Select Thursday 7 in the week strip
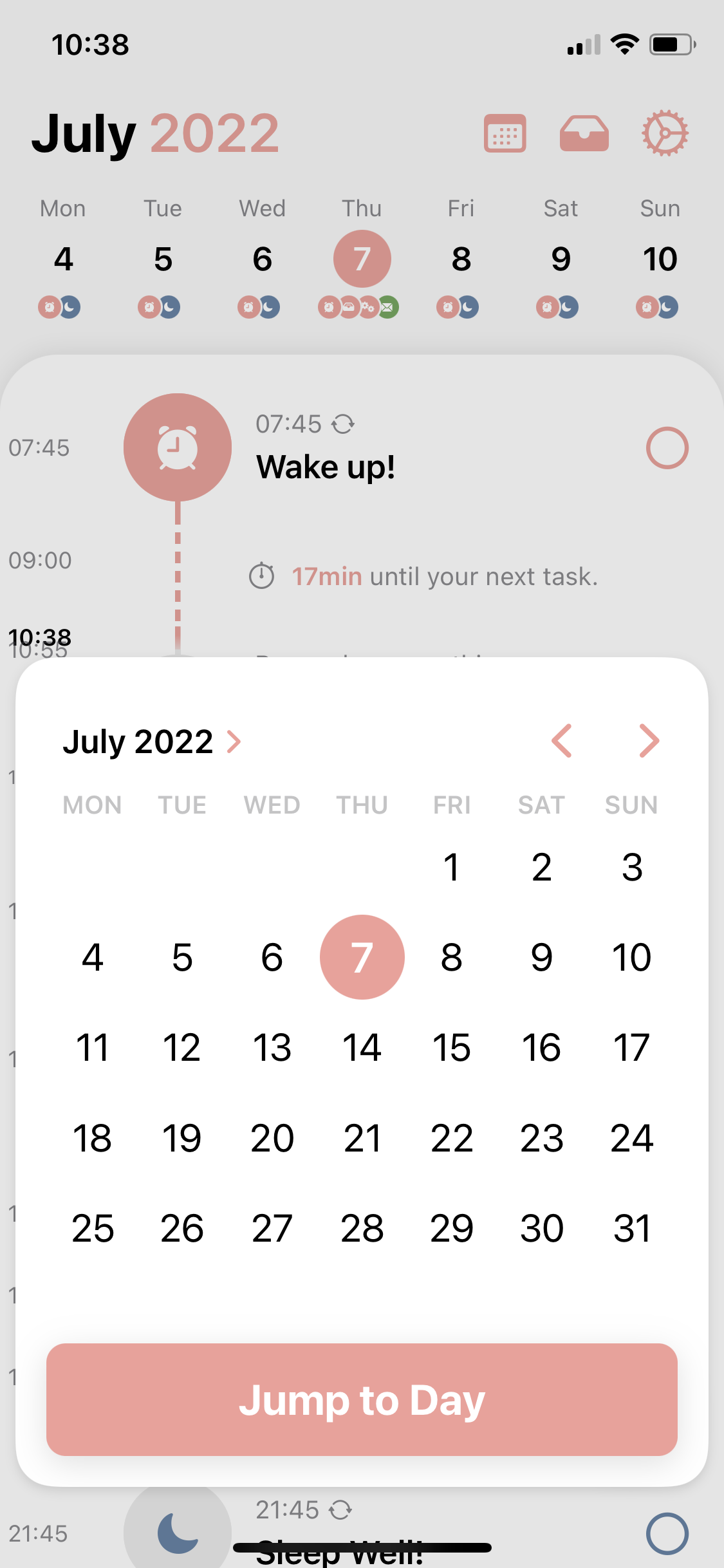This screenshot has height=1568, width=724. [362, 259]
